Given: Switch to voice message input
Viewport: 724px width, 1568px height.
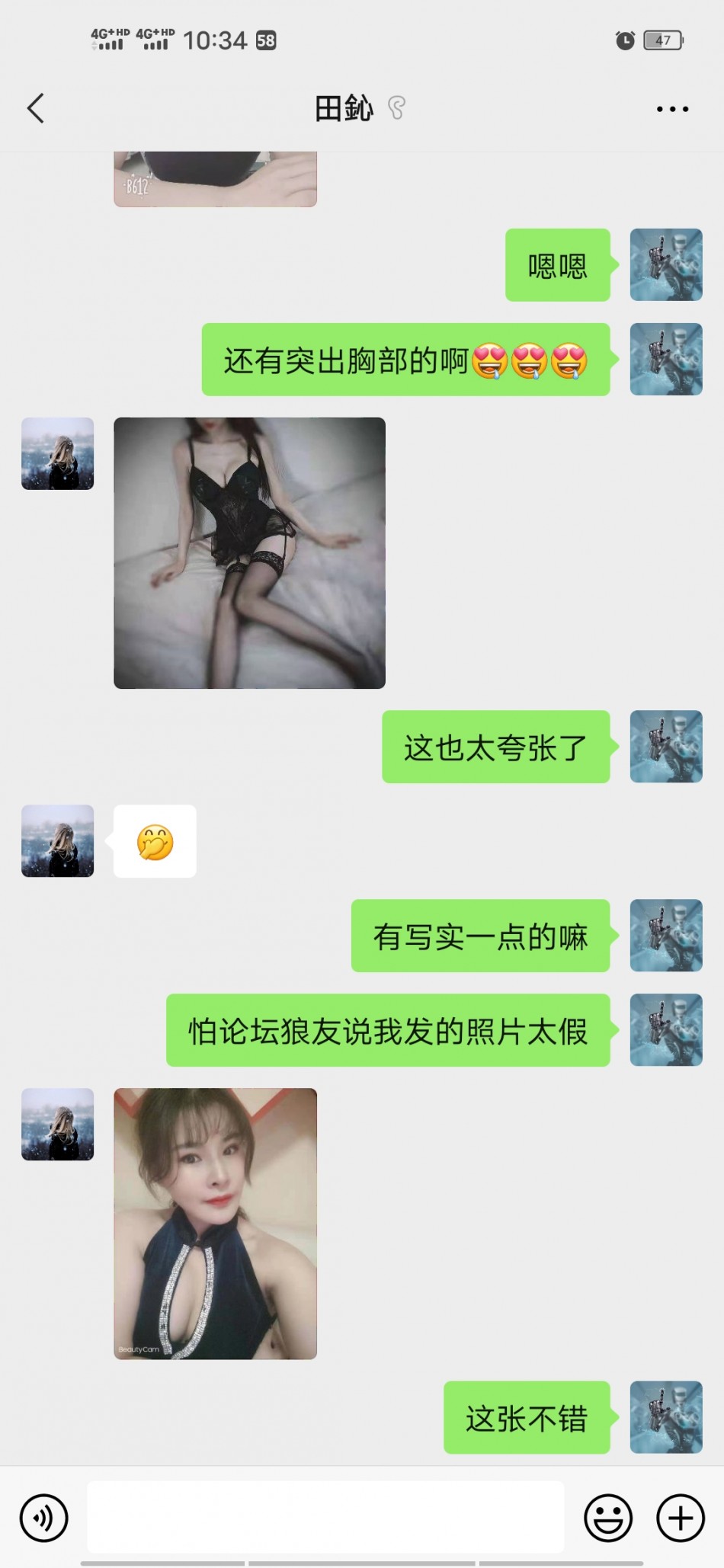Looking at the screenshot, I should [44, 1518].
